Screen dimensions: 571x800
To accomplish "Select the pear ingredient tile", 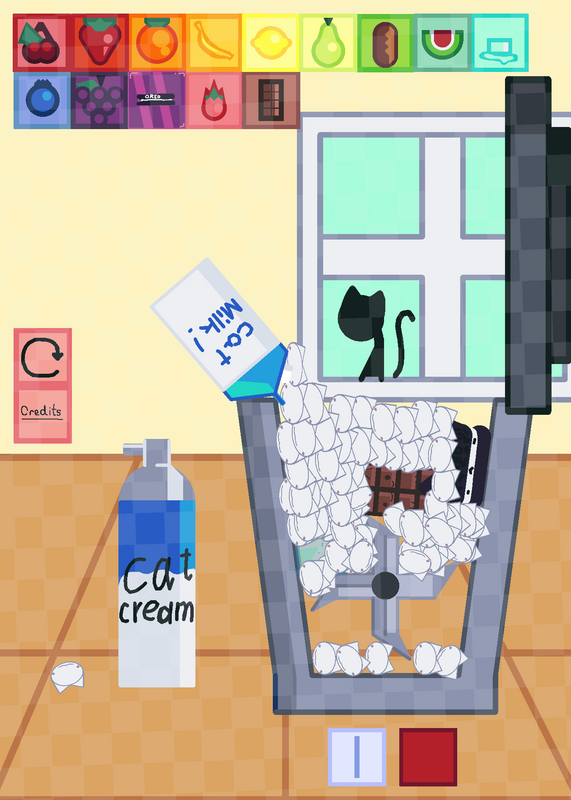I will 328,43.
